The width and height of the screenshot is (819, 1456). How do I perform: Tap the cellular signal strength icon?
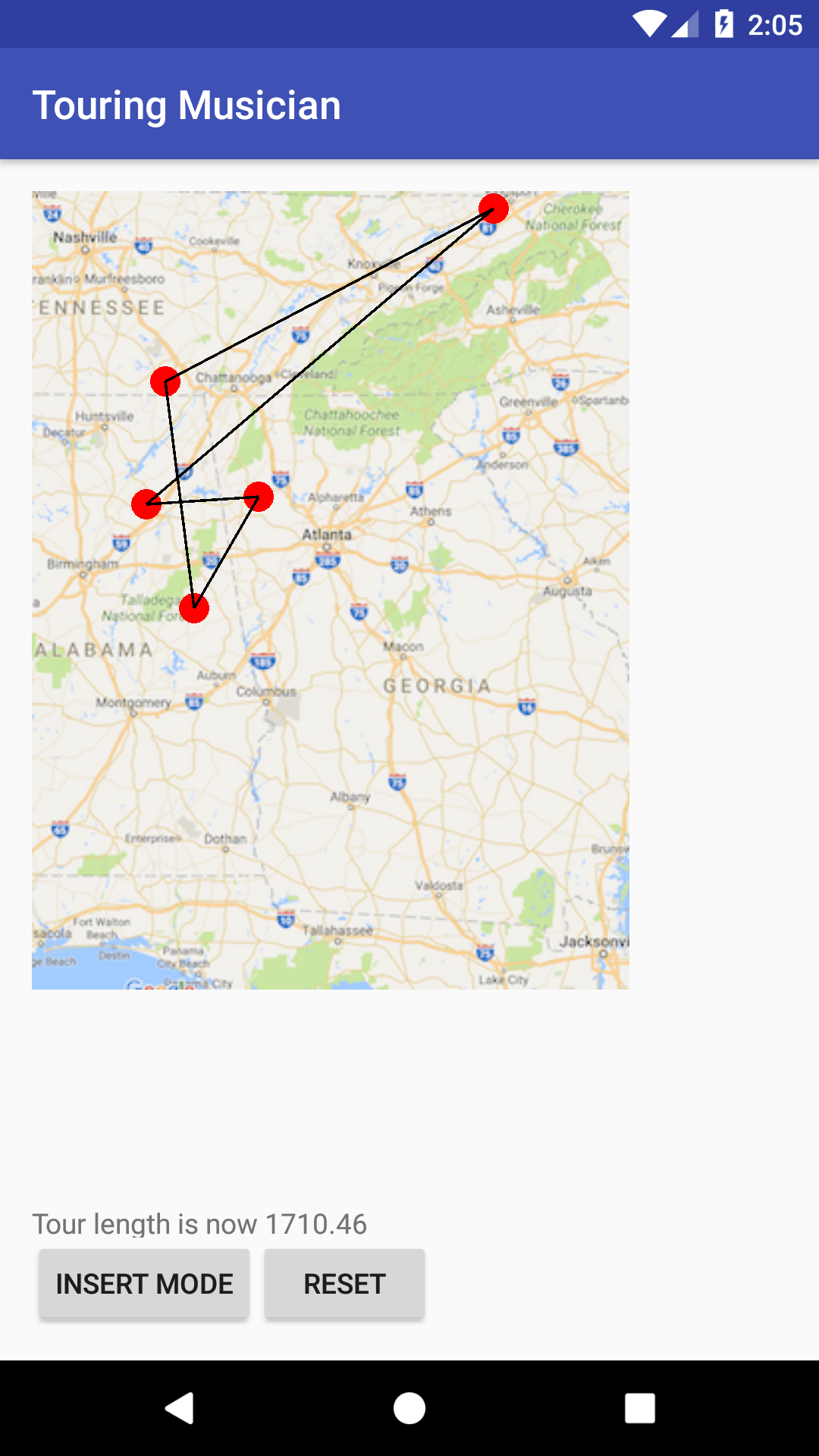[x=686, y=24]
